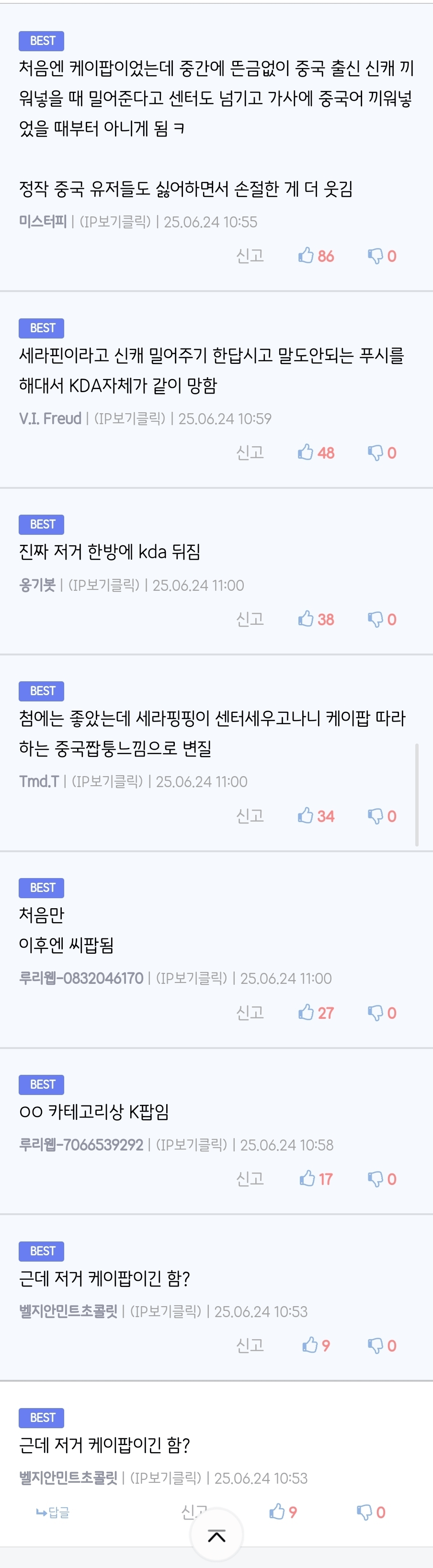Image resolution: width=433 pixels, height=1568 pixels.
Task: Tap 신고 on V.I. Freud's comment
Action: 250,452
